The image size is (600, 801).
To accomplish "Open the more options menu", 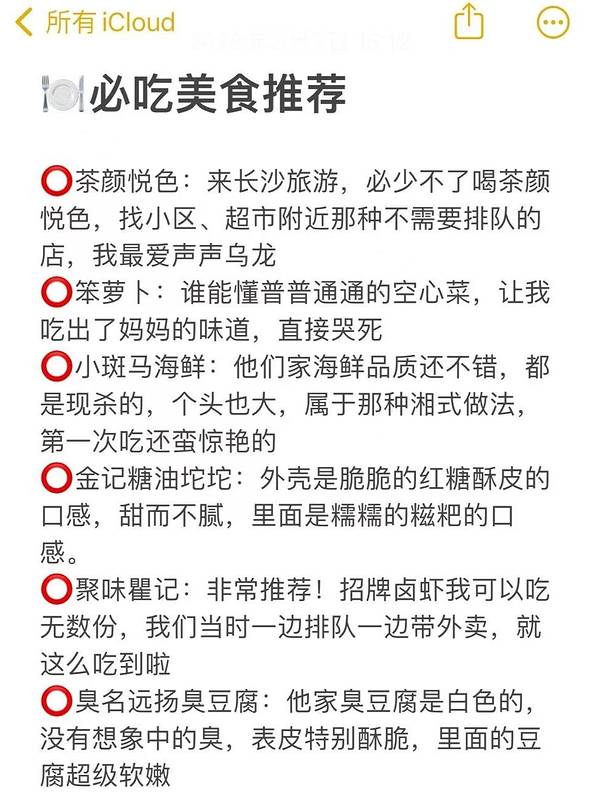I will coord(553,22).
